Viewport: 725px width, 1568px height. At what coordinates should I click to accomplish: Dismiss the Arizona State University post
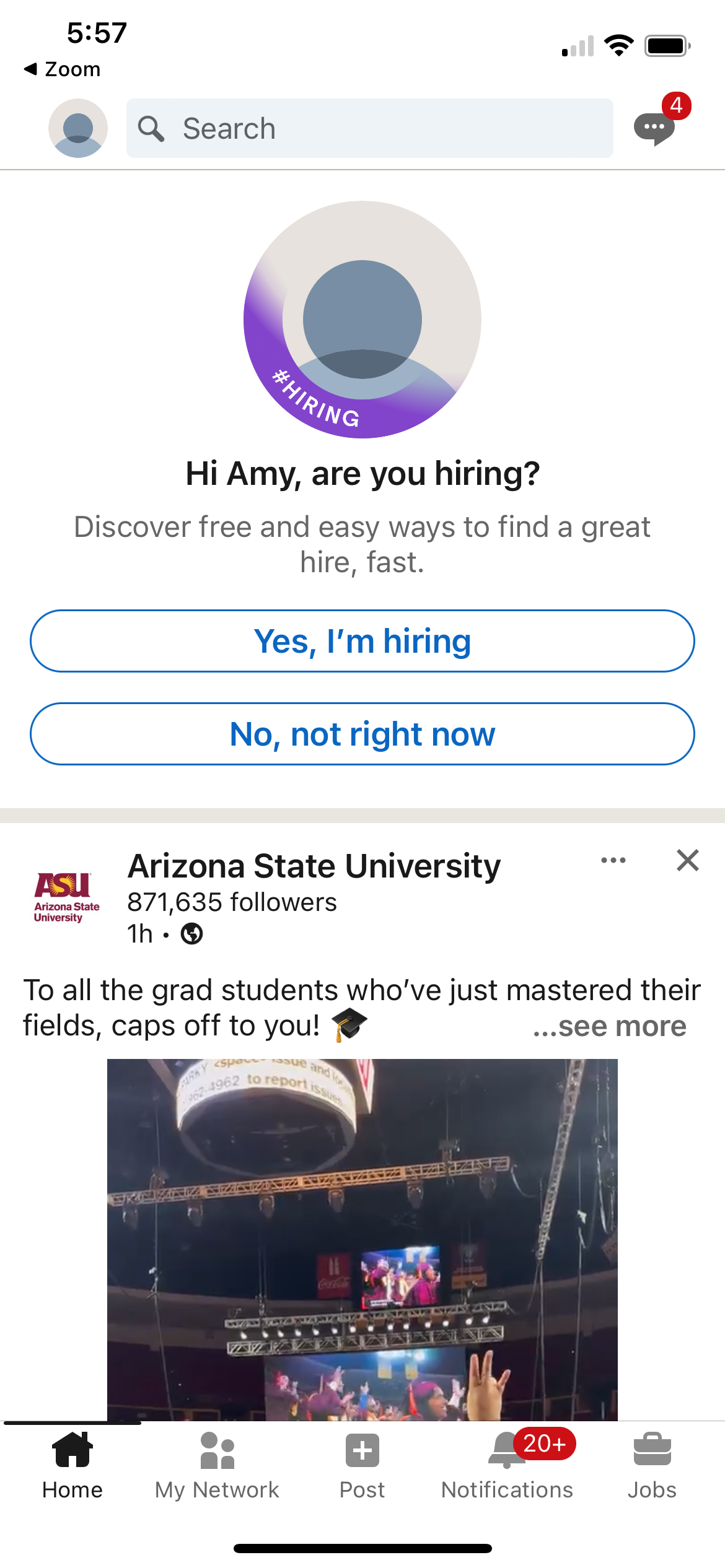tap(687, 860)
